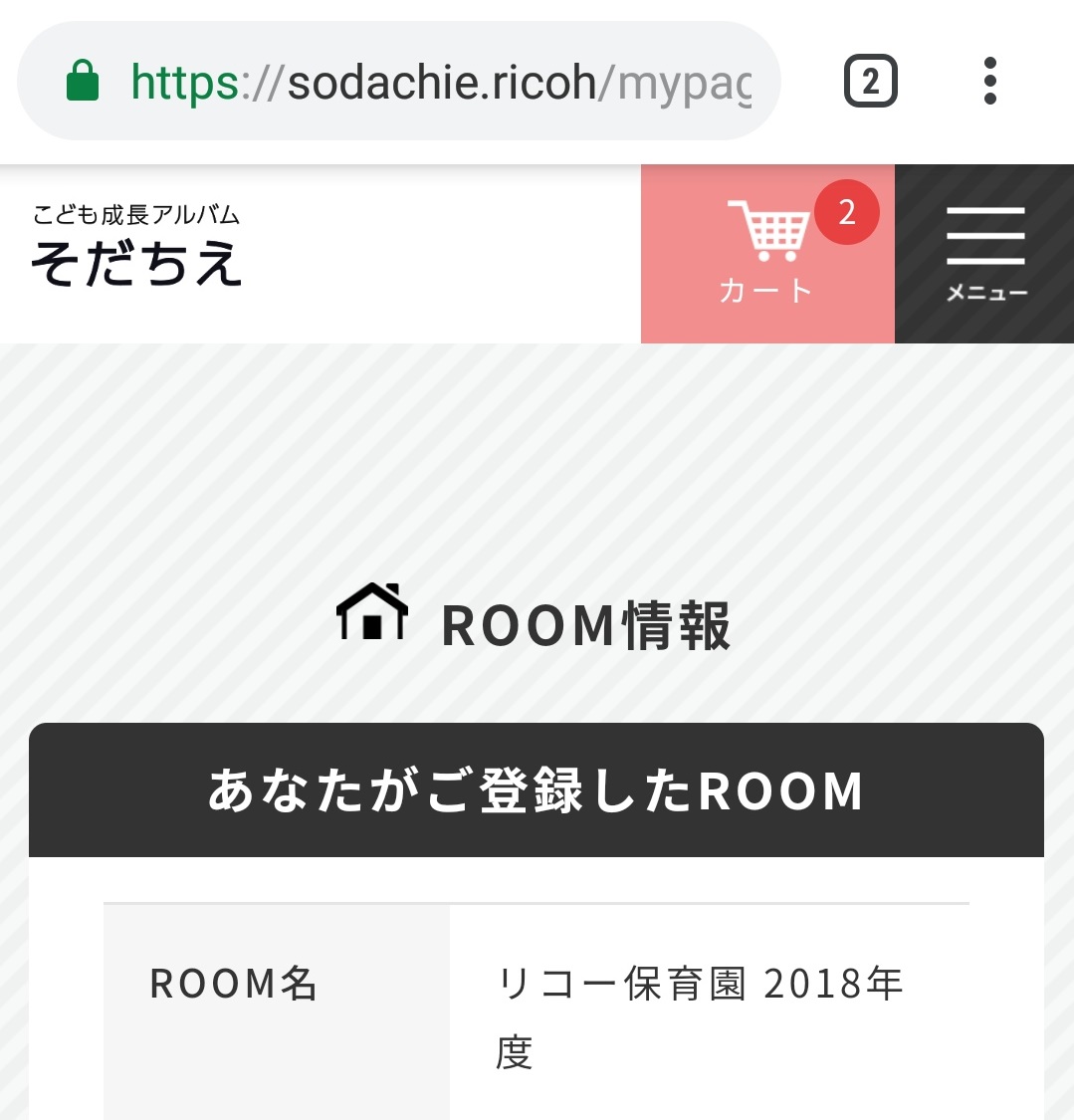Click the red cart badge showing 2

[846, 211]
